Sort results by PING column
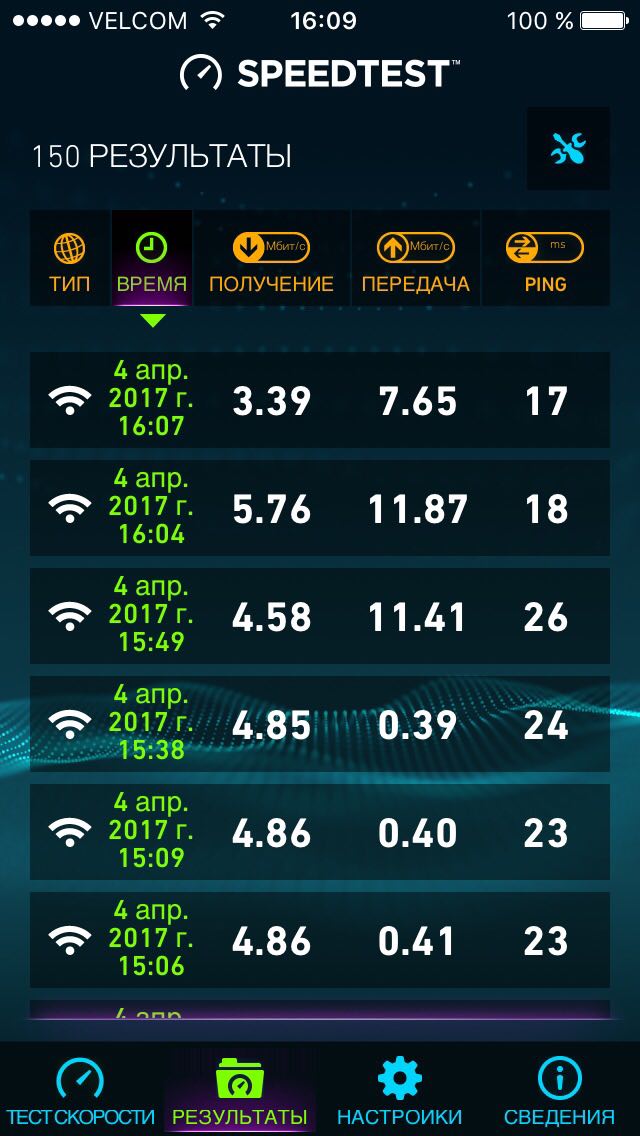Viewport: 640px width, 1136px height. (x=545, y=259)
